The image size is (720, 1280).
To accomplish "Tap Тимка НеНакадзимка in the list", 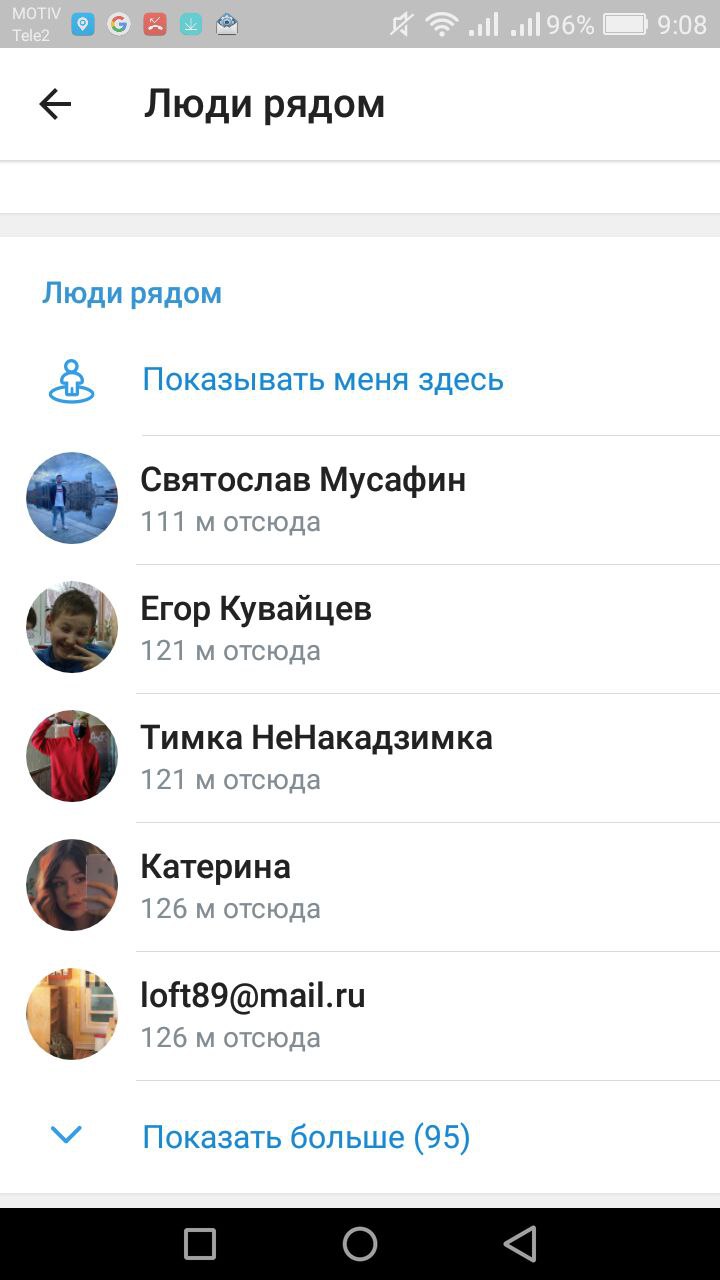I will pos(316,756).
